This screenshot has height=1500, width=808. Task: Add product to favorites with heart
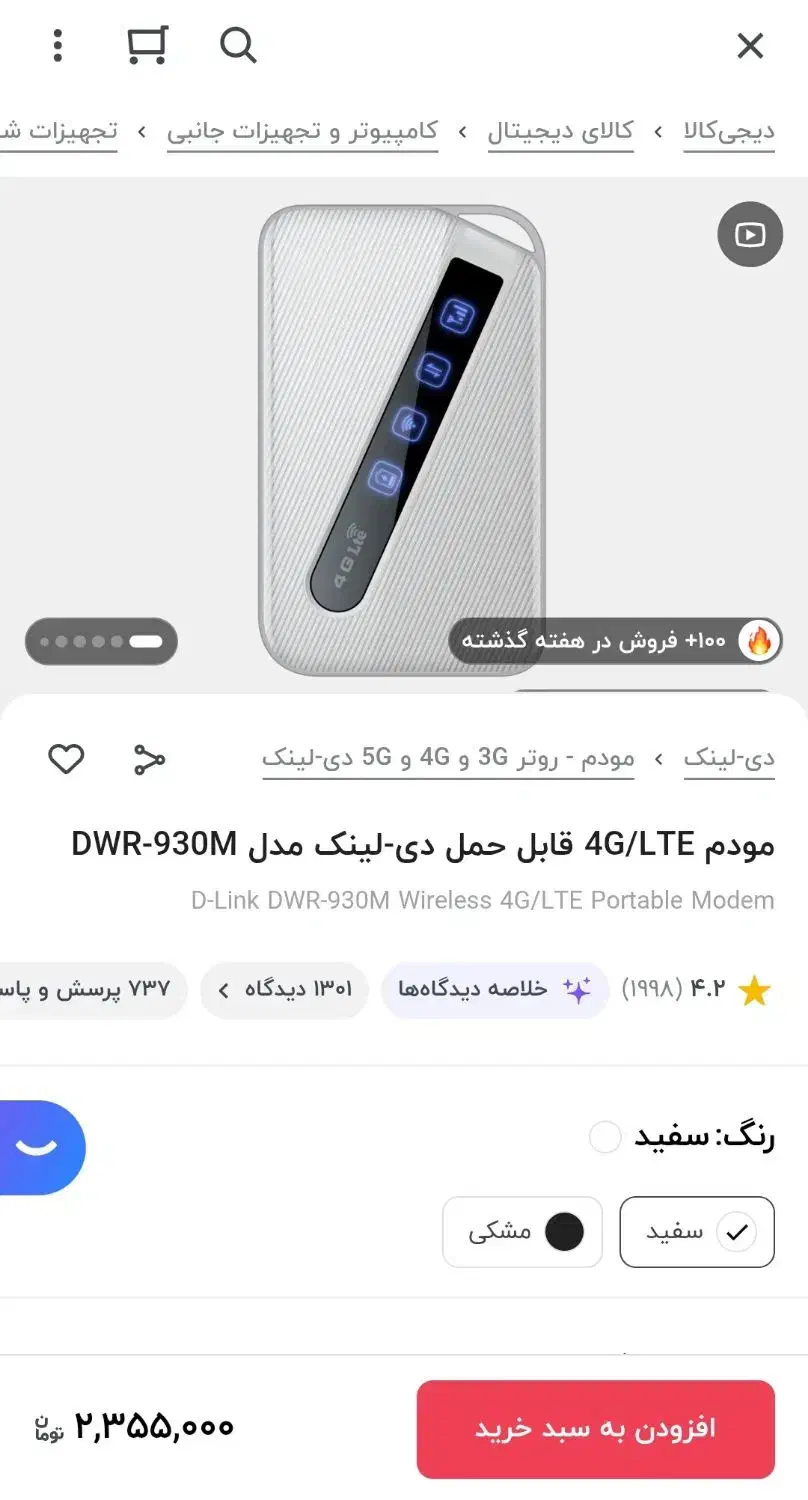[x=66, y=760]
